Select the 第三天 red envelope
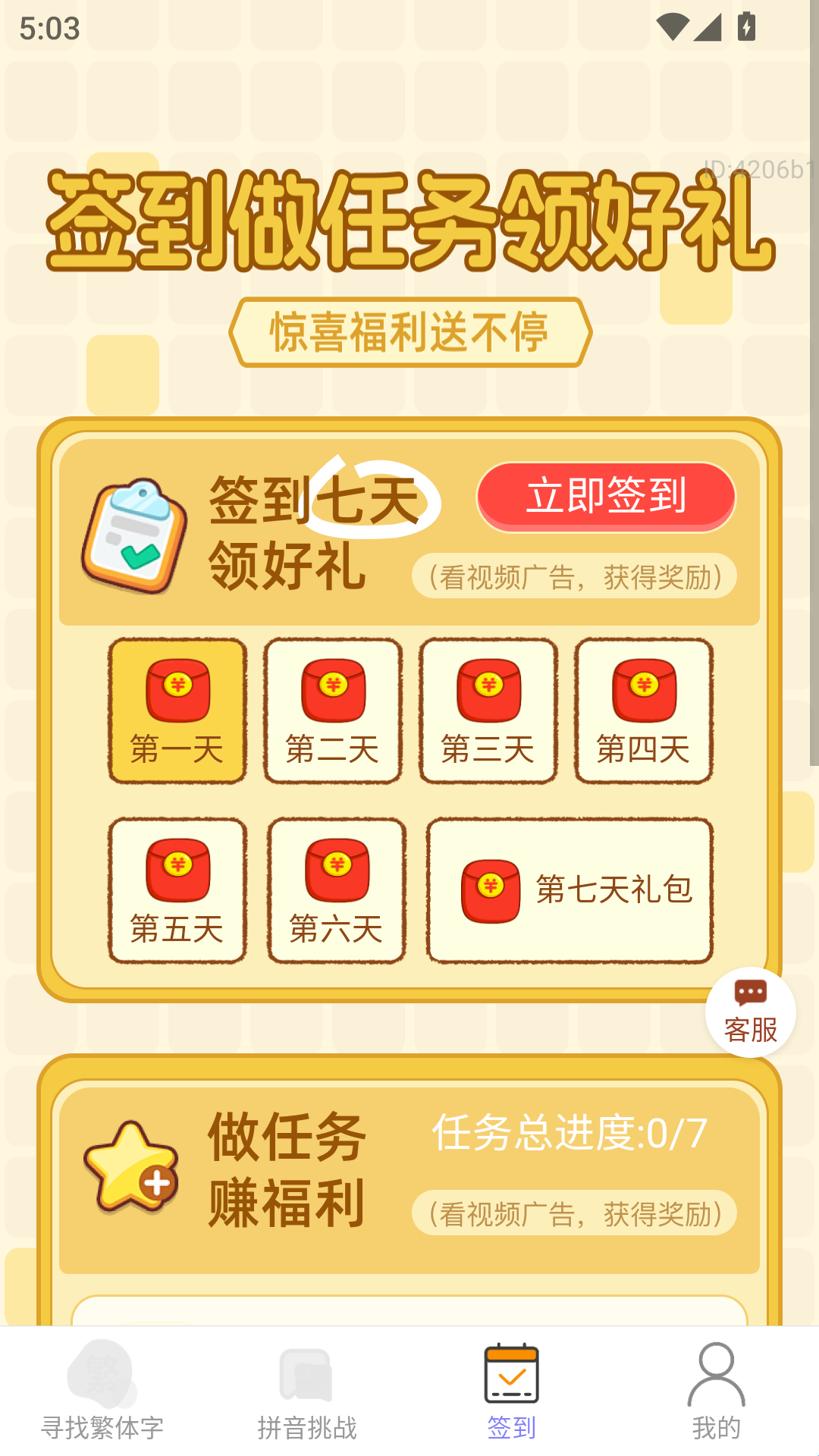Viewport: 819px width, 1456px height. [x=488, y=711]
